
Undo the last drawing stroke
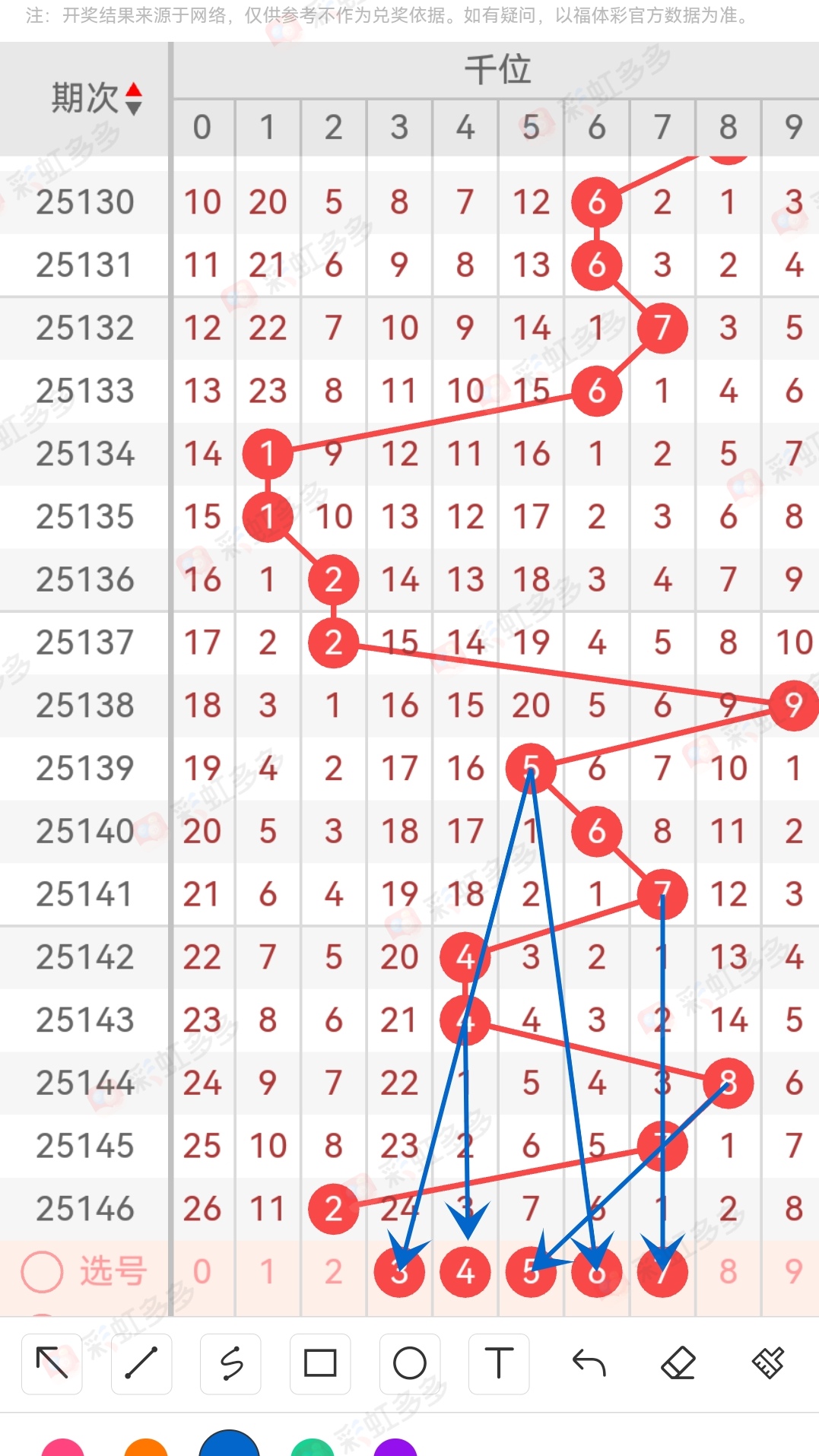click(589, 1363)
